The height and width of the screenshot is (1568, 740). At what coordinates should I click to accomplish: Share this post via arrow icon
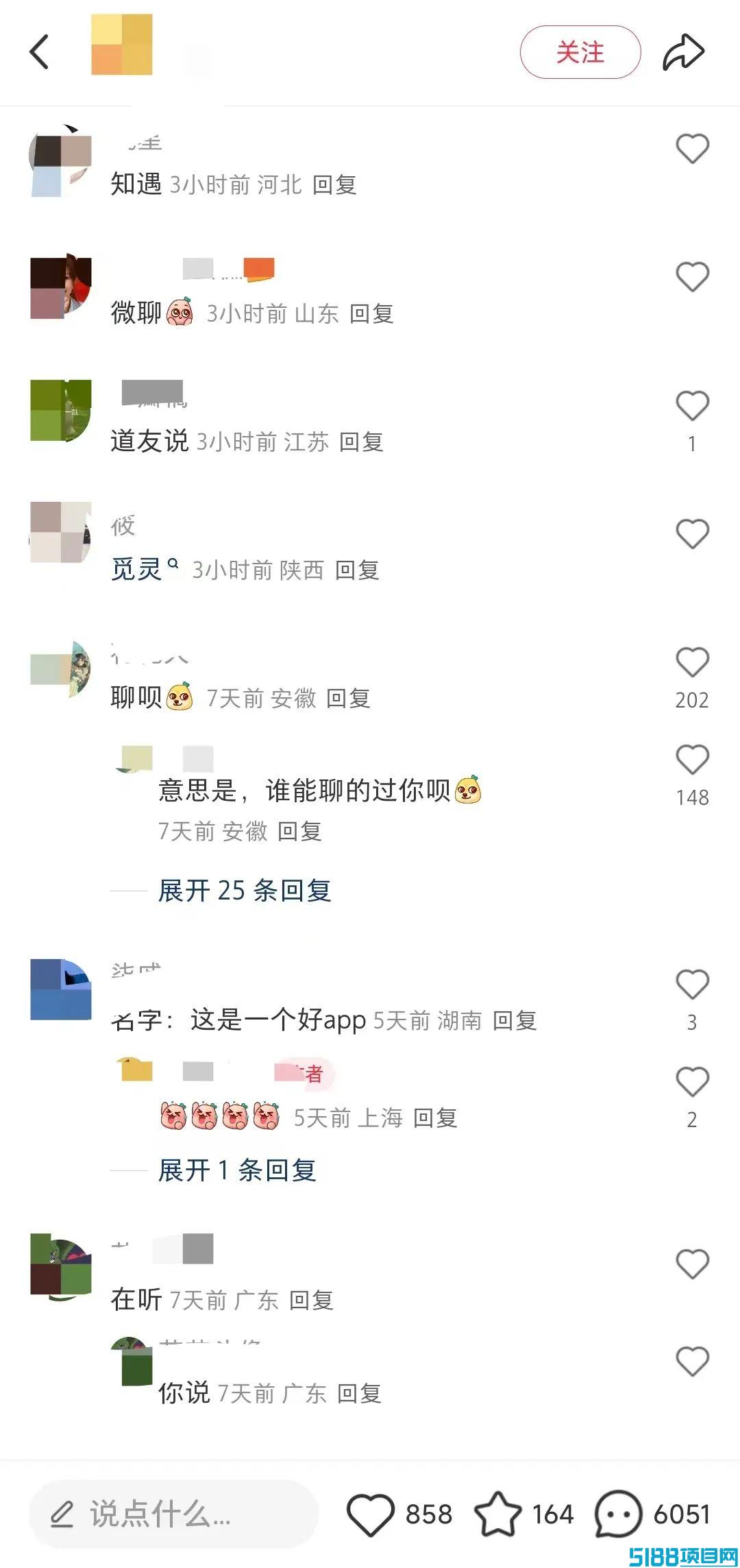point(683,52)
